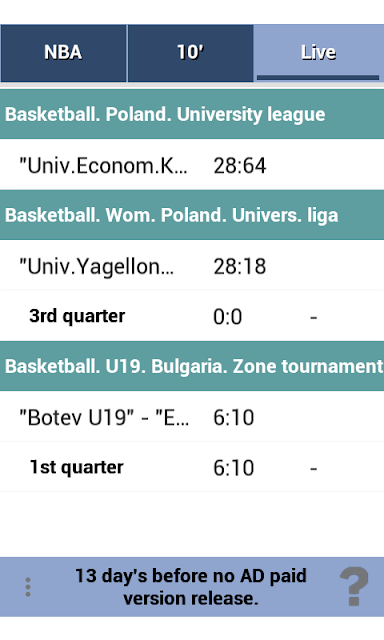Tap the 3rd quarter 0:0 row
The width and height of the screenshot is (384, 640).
[x=192, y=316]
